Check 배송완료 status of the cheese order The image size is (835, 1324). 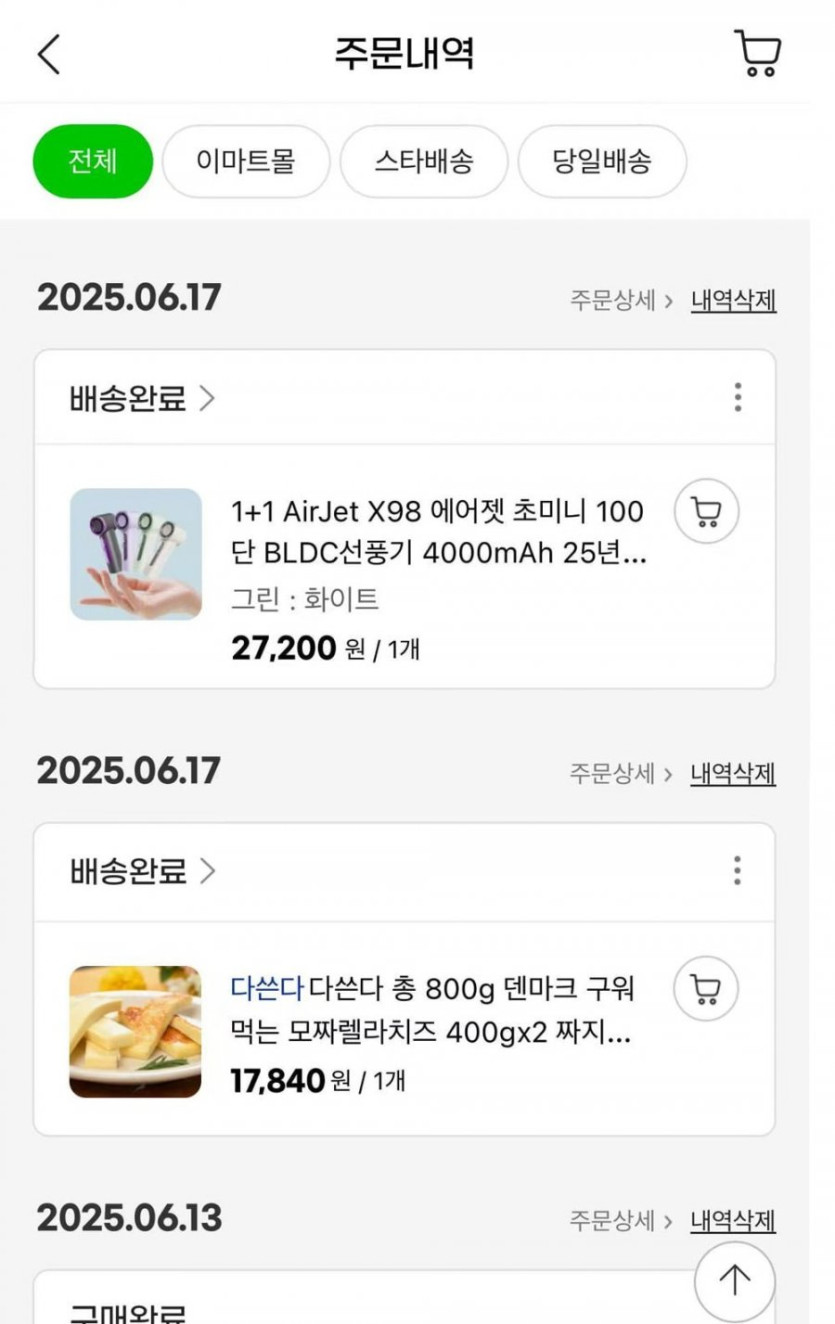(x=142, y=871)
